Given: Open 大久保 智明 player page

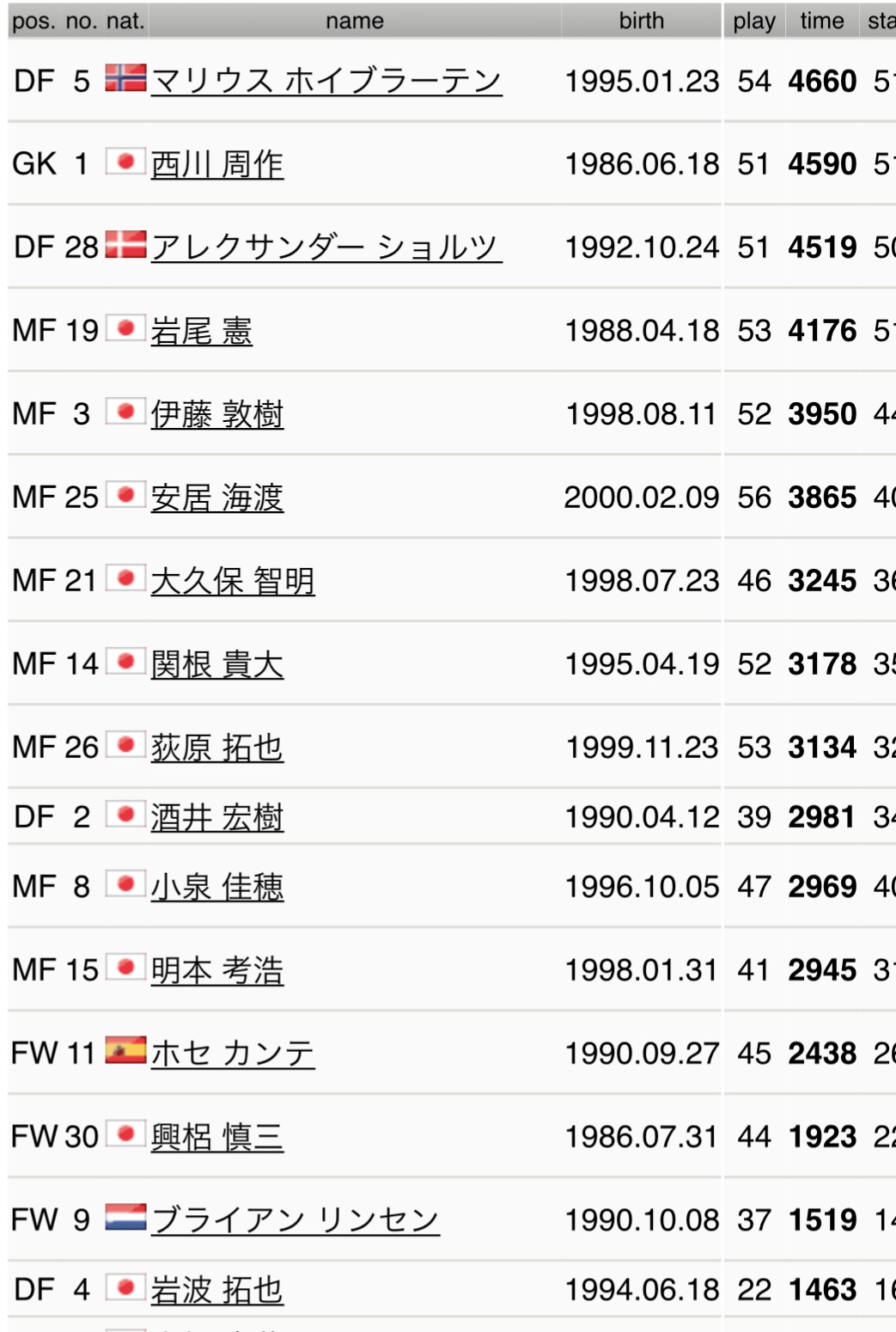Looking at the screenshot, I should click(x=233, y=581).
